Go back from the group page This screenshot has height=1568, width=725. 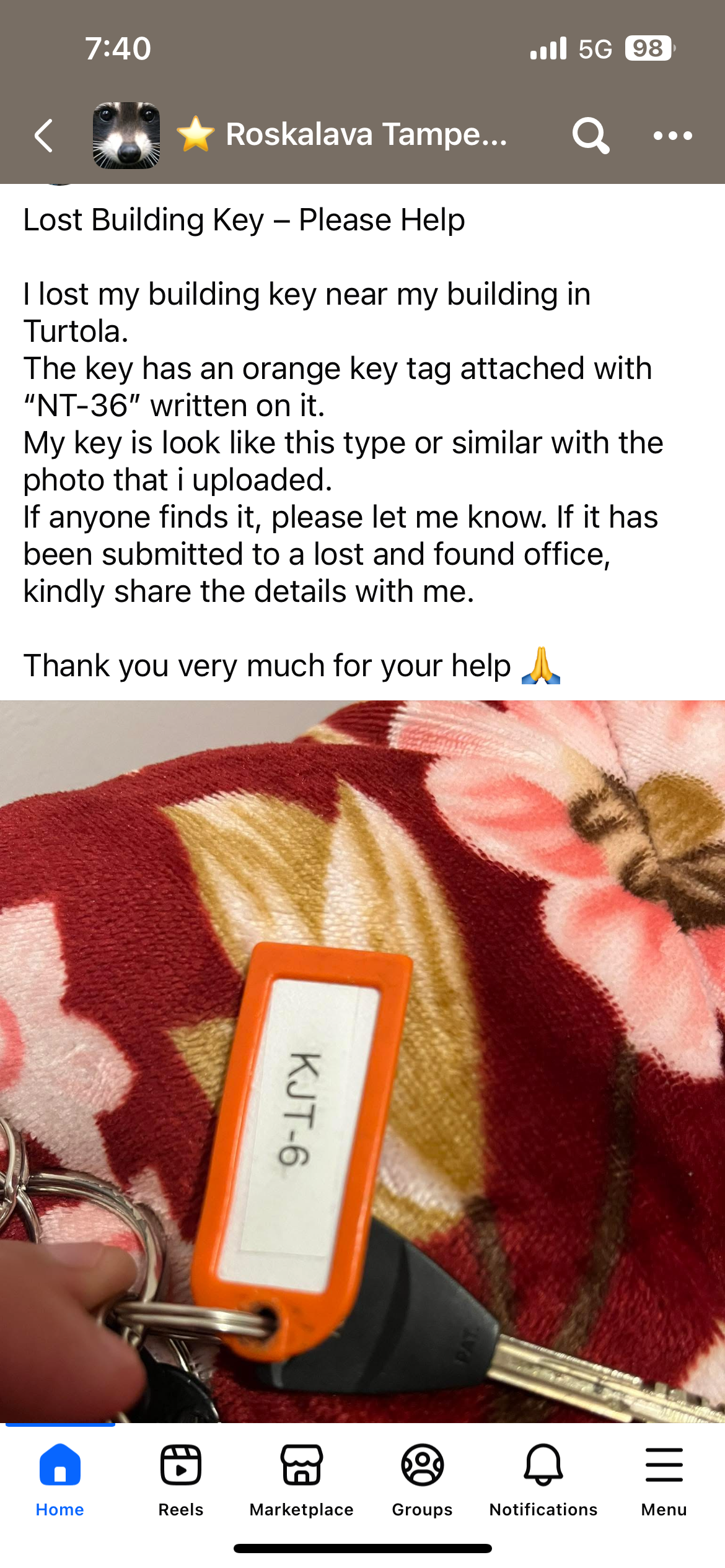point(43,136)
